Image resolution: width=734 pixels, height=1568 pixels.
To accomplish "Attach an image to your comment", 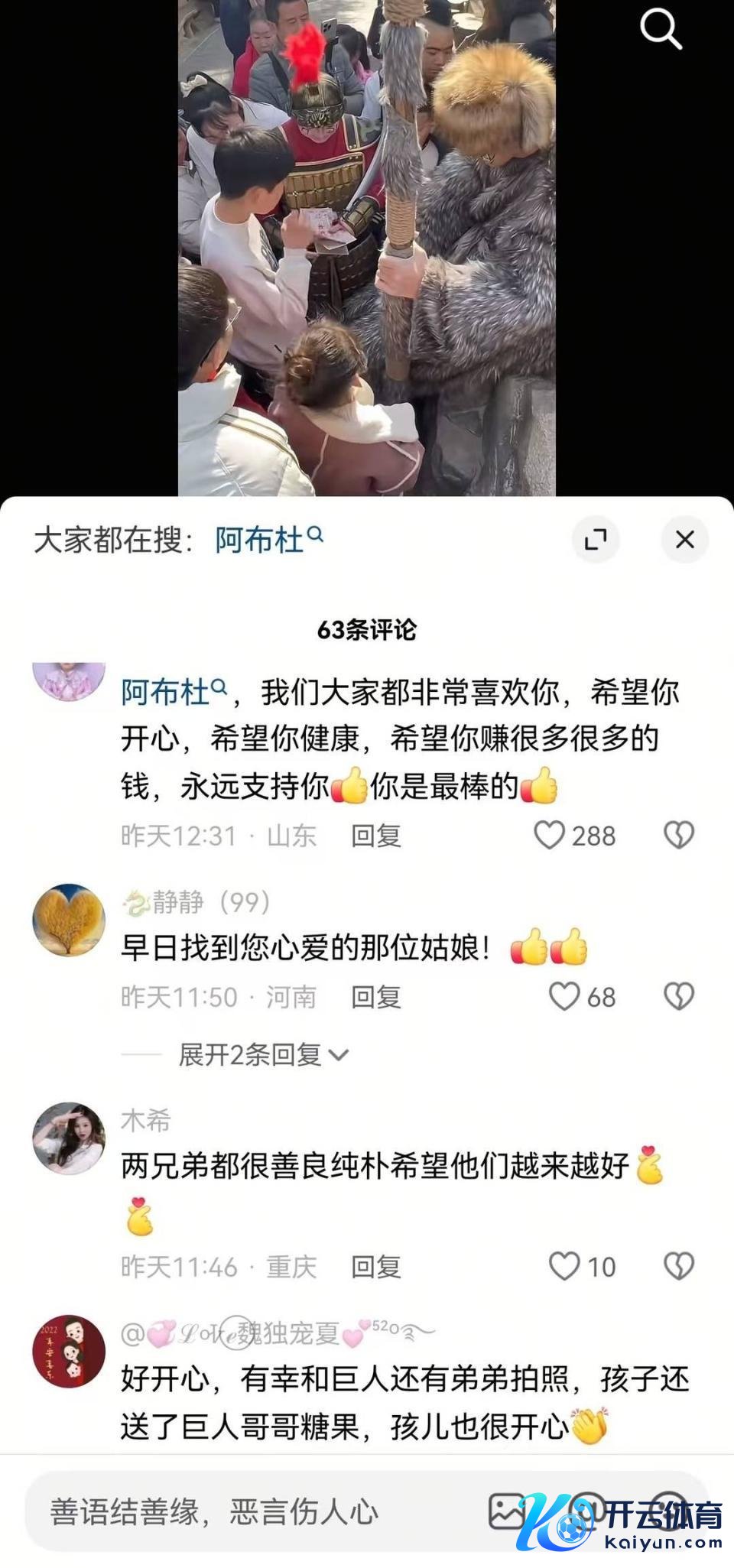I will tap(505, 1511).
